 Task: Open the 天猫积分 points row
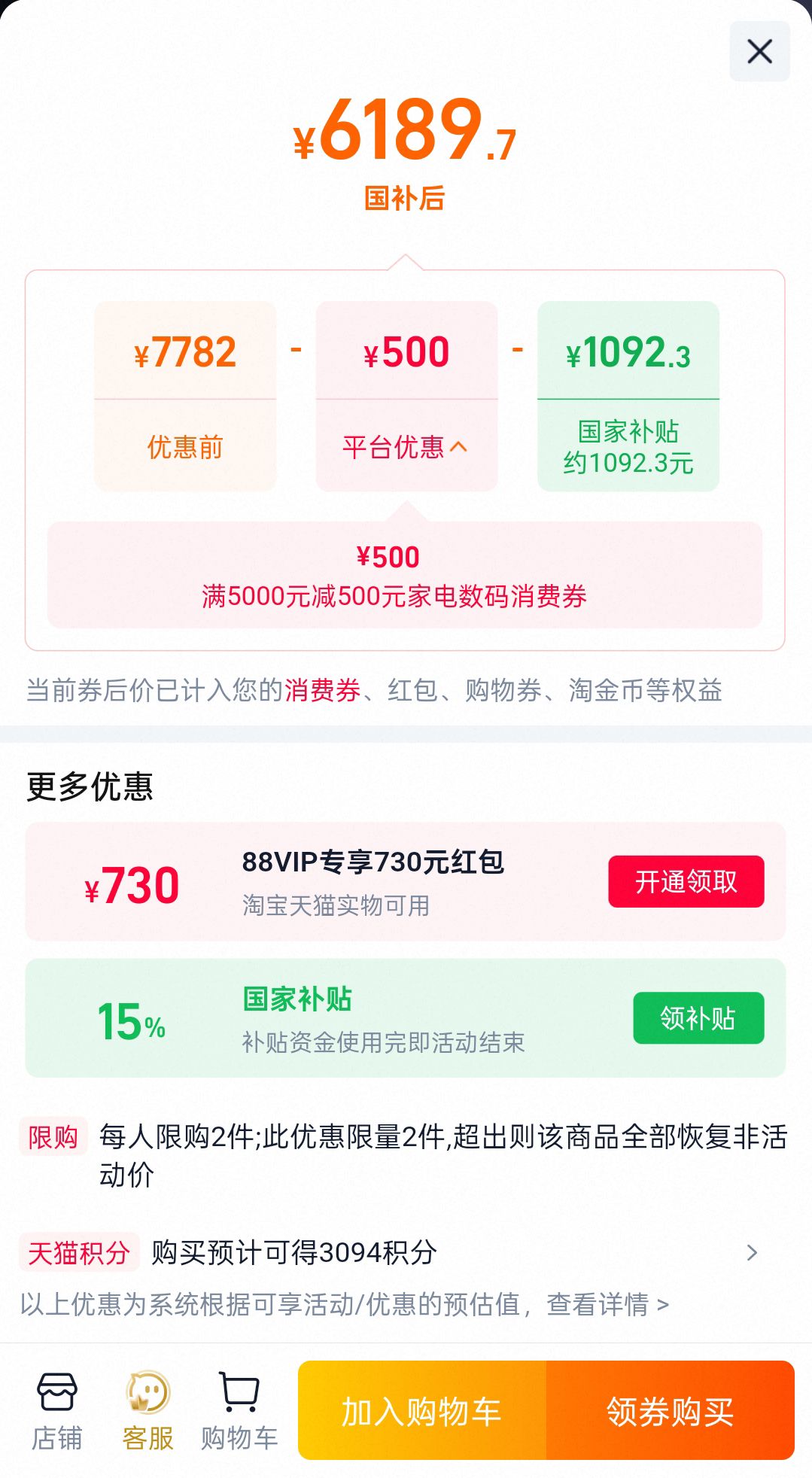[x=390, y=1252]
